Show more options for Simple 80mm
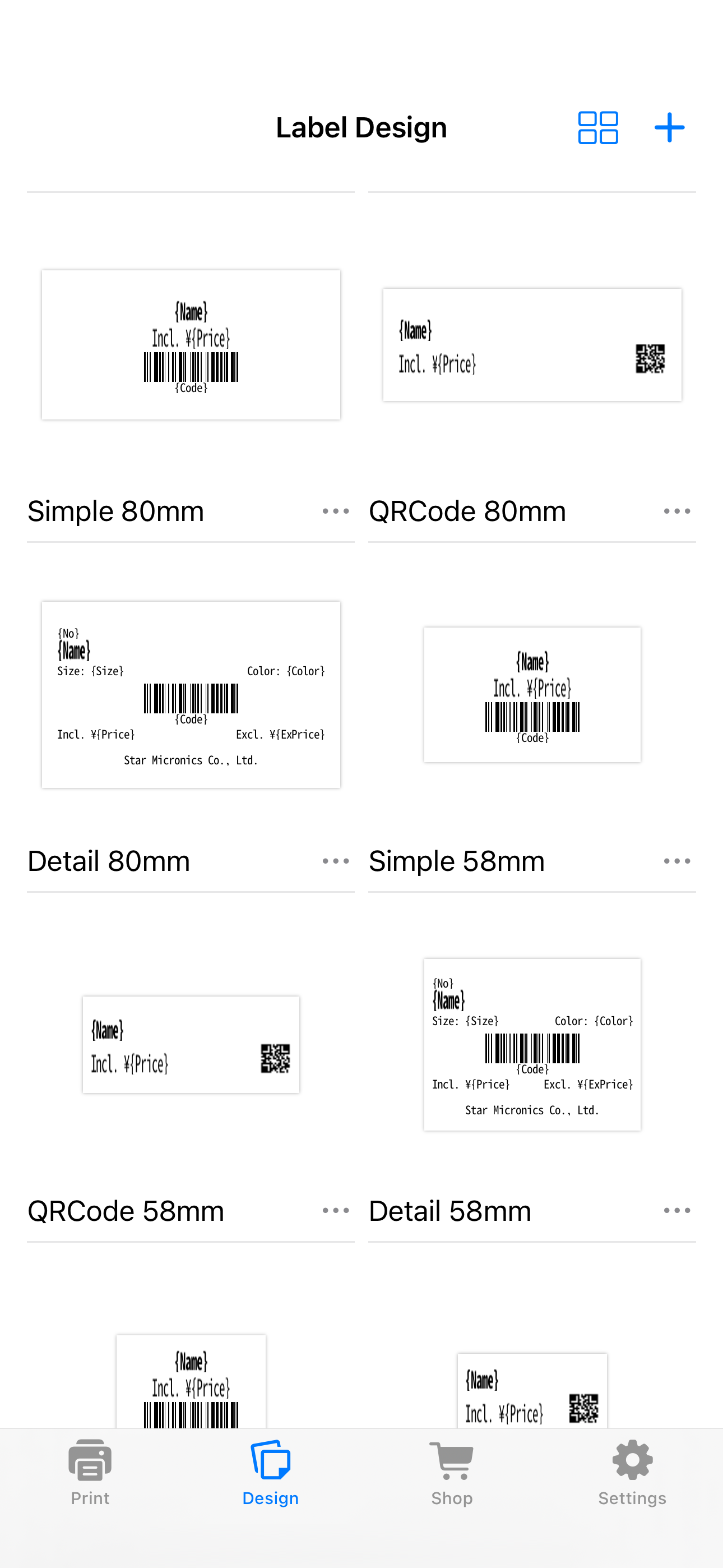 coord(336,511)
